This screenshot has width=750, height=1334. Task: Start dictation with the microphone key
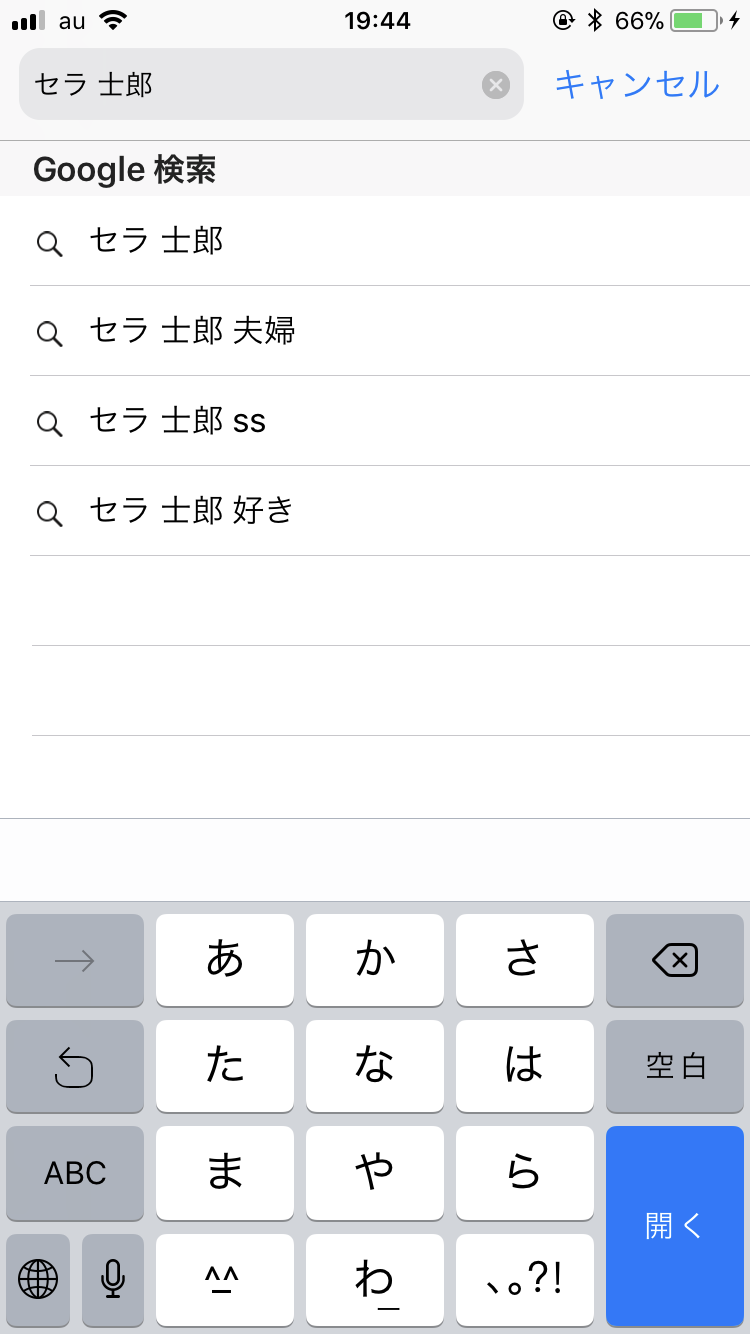pos(113,1279)
